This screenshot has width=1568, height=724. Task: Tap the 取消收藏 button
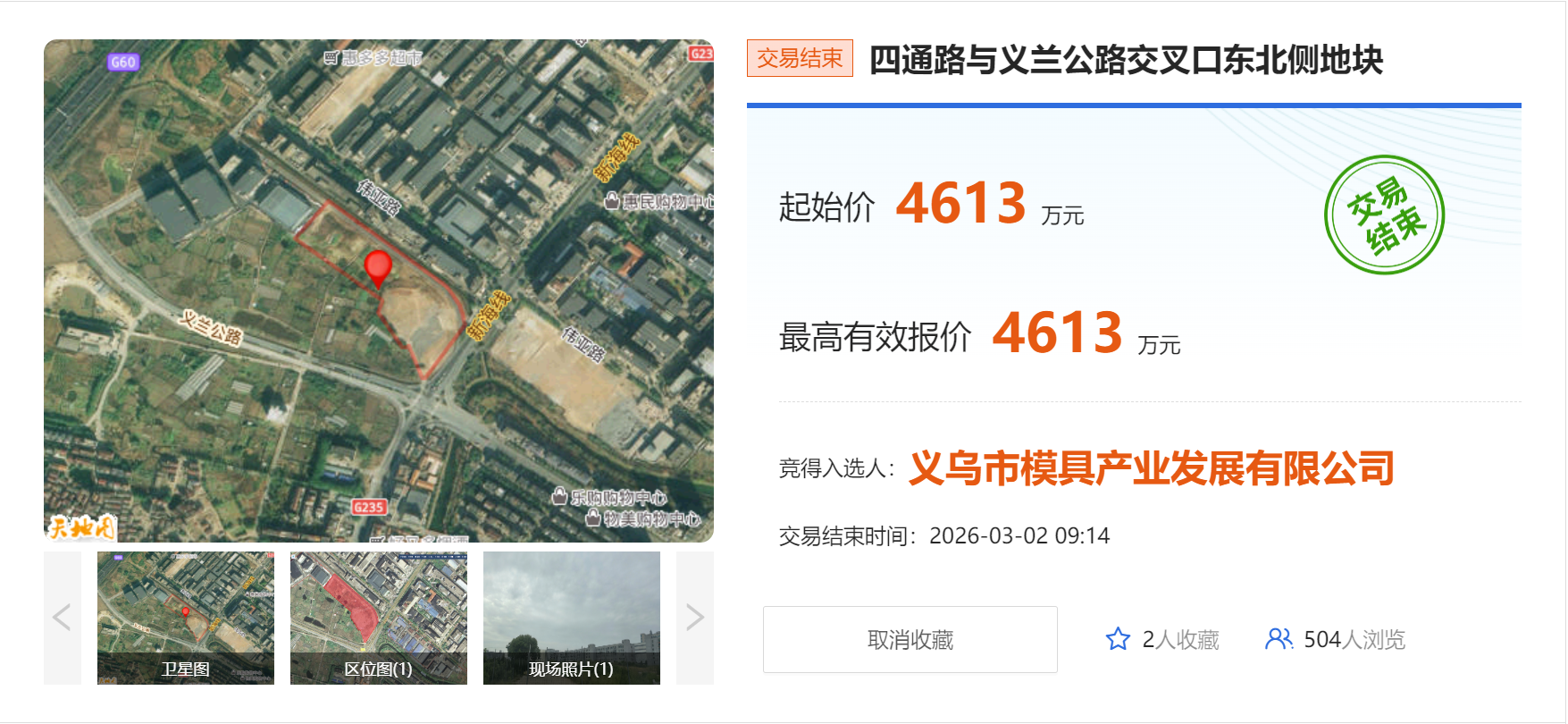click(910, 639)
